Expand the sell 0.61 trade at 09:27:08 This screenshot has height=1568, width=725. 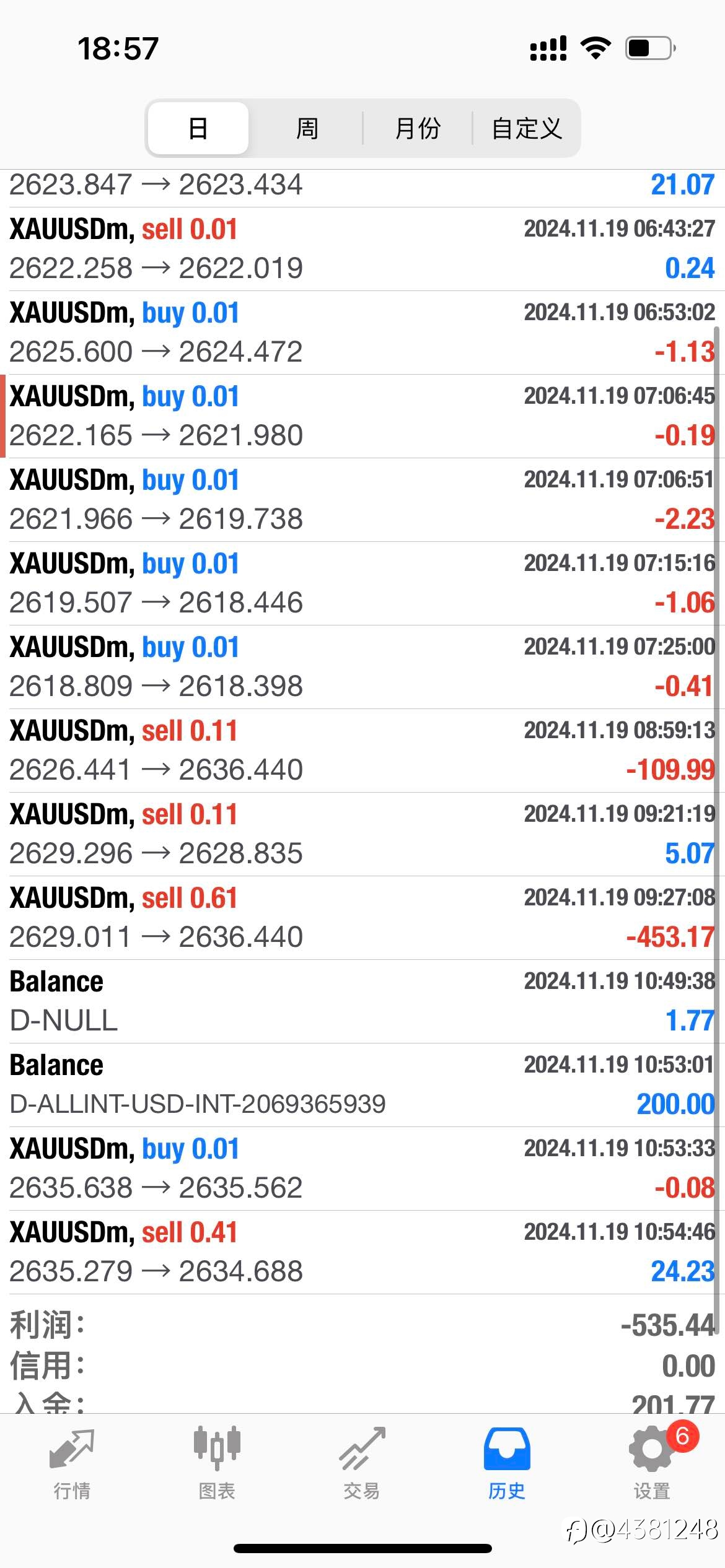[362, 918]
